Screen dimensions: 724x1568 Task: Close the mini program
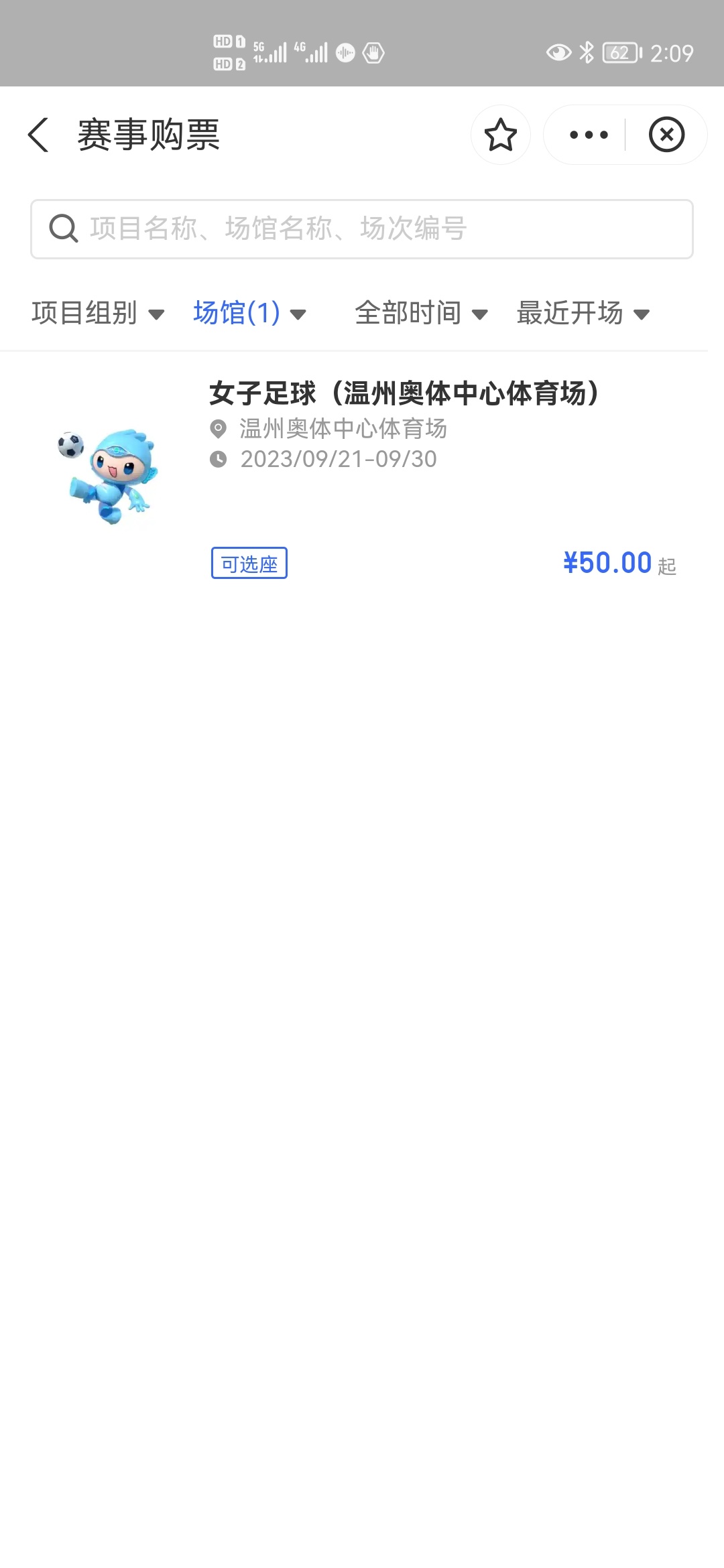click(x=666, y=135)
